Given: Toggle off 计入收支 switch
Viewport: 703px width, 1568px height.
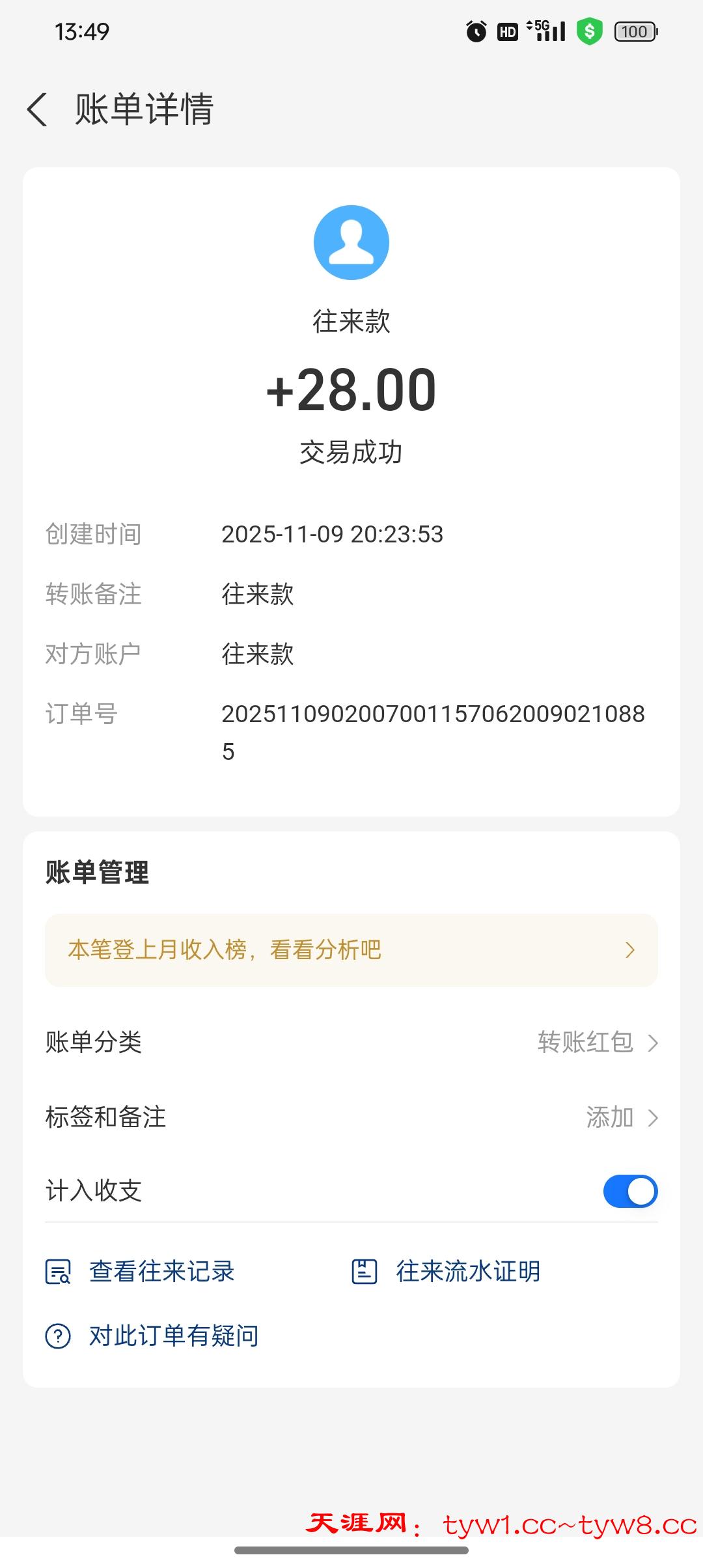Looking at the screenshot, I should point(630,1191).
